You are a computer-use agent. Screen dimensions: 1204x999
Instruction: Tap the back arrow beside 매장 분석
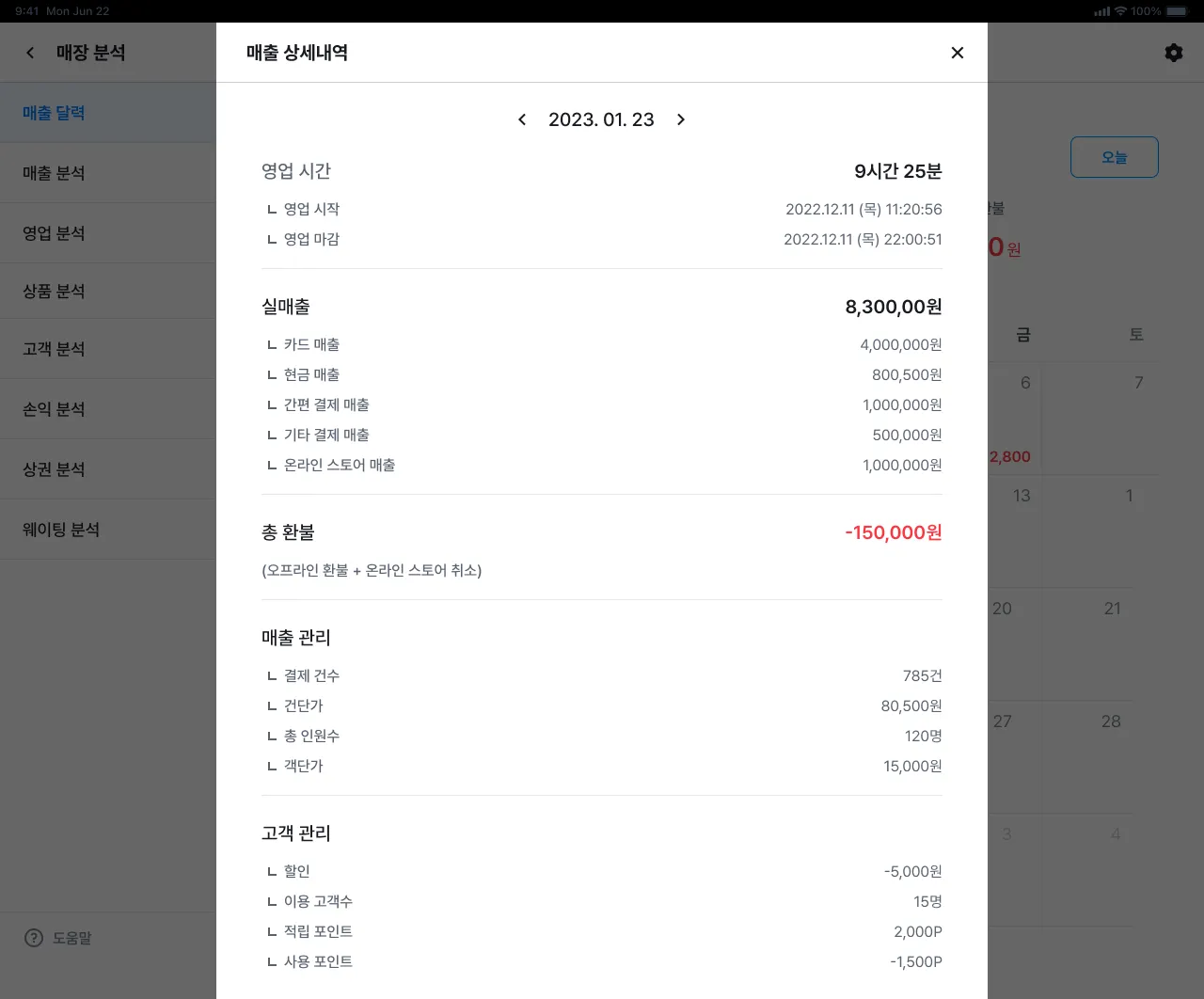30,53
